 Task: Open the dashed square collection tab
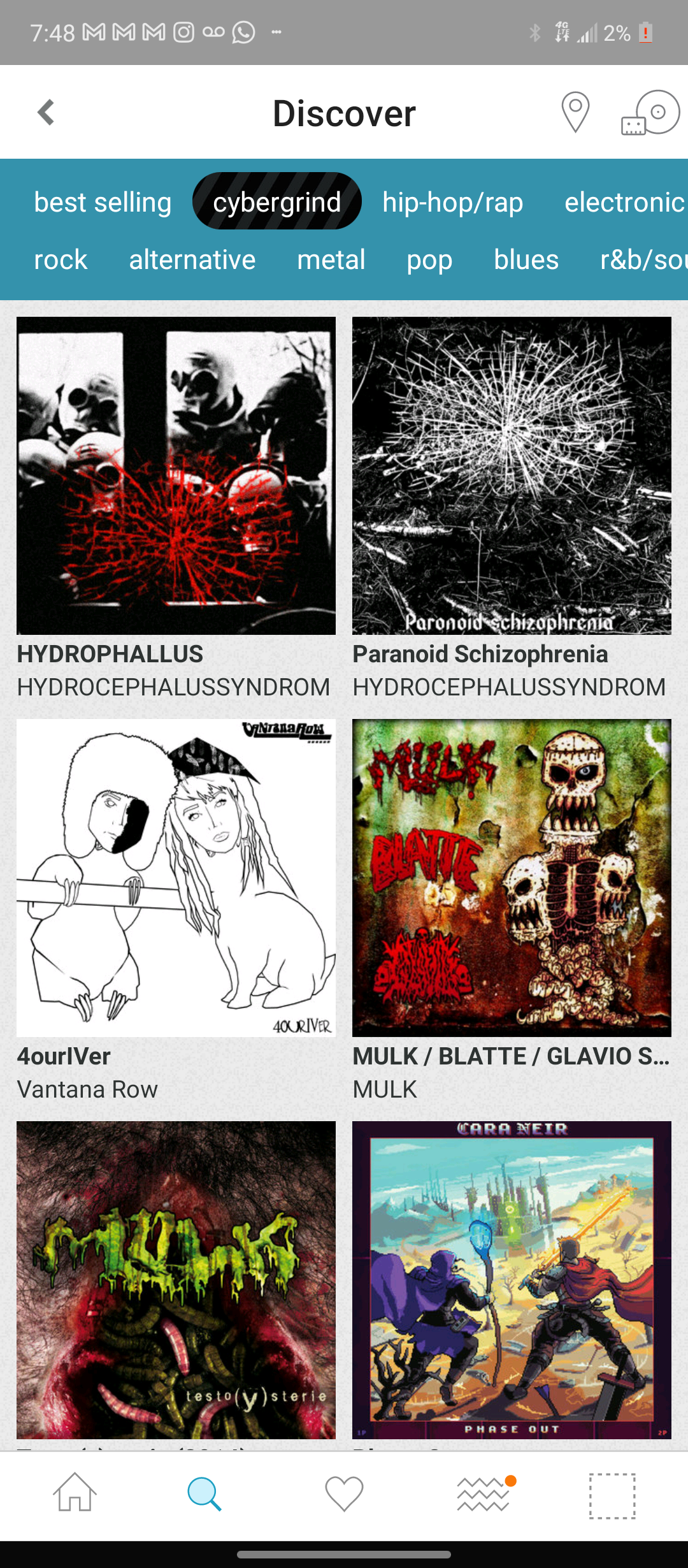[x=612, y=1495]
